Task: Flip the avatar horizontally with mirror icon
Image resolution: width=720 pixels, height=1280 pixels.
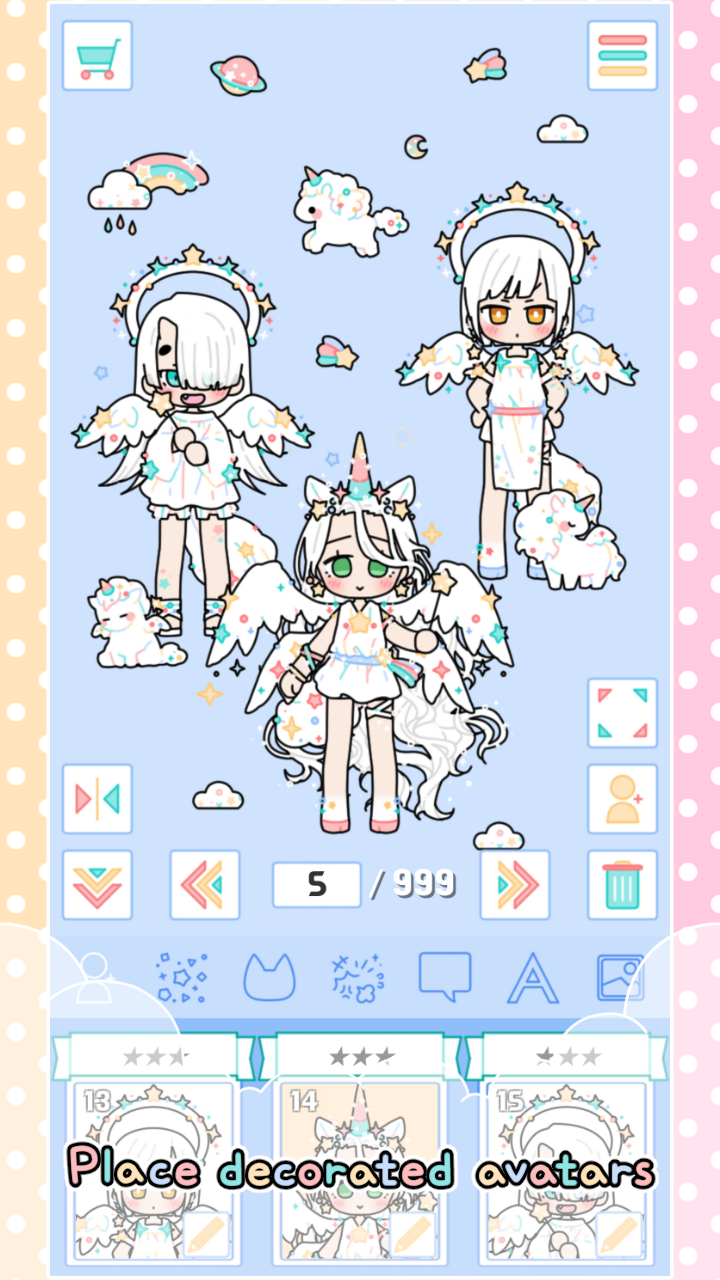Action: (95, 800)
